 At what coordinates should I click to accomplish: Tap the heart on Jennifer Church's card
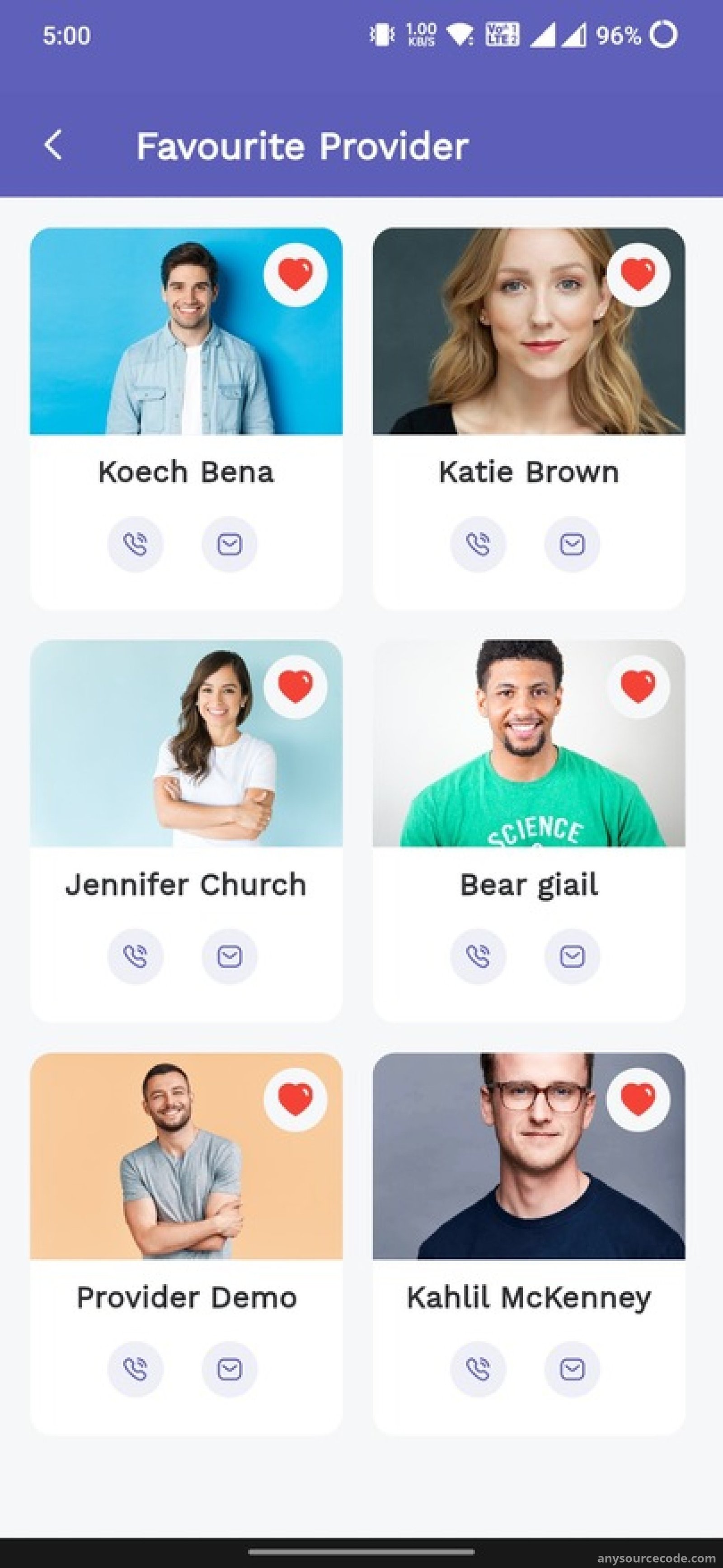[x=295, y=687]
